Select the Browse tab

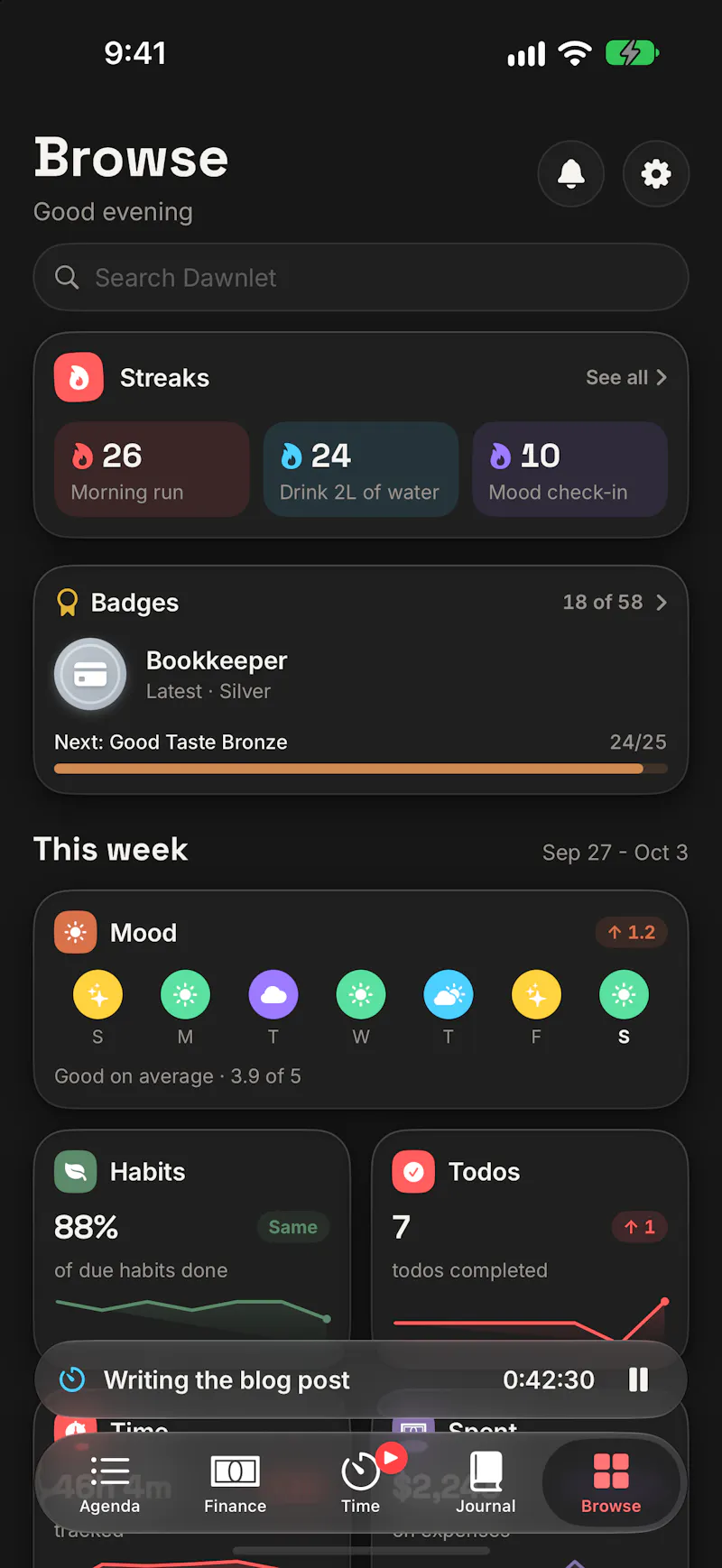click(611, 1483)
